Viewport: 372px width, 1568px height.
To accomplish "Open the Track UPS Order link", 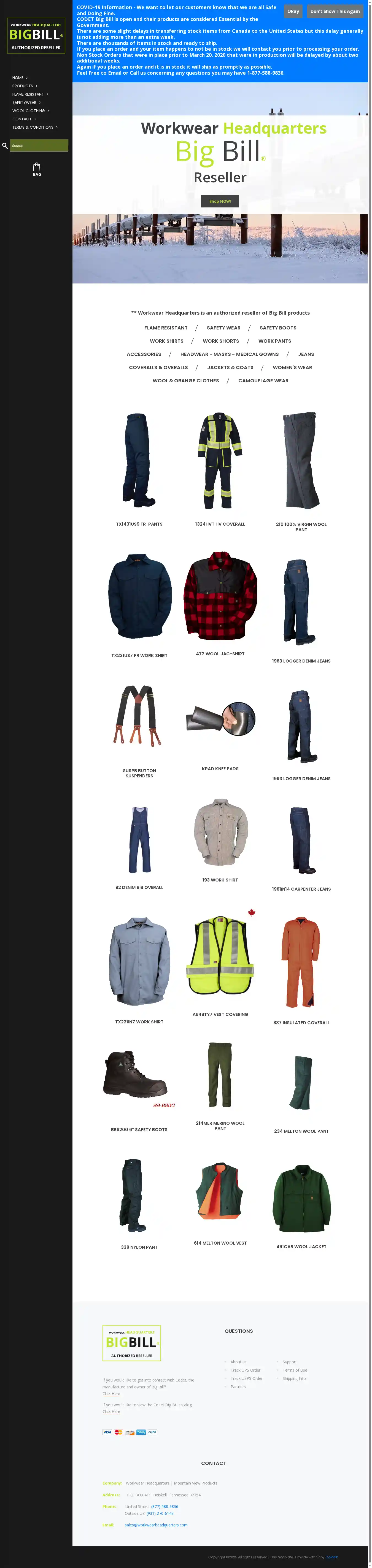I will 245,1370.
